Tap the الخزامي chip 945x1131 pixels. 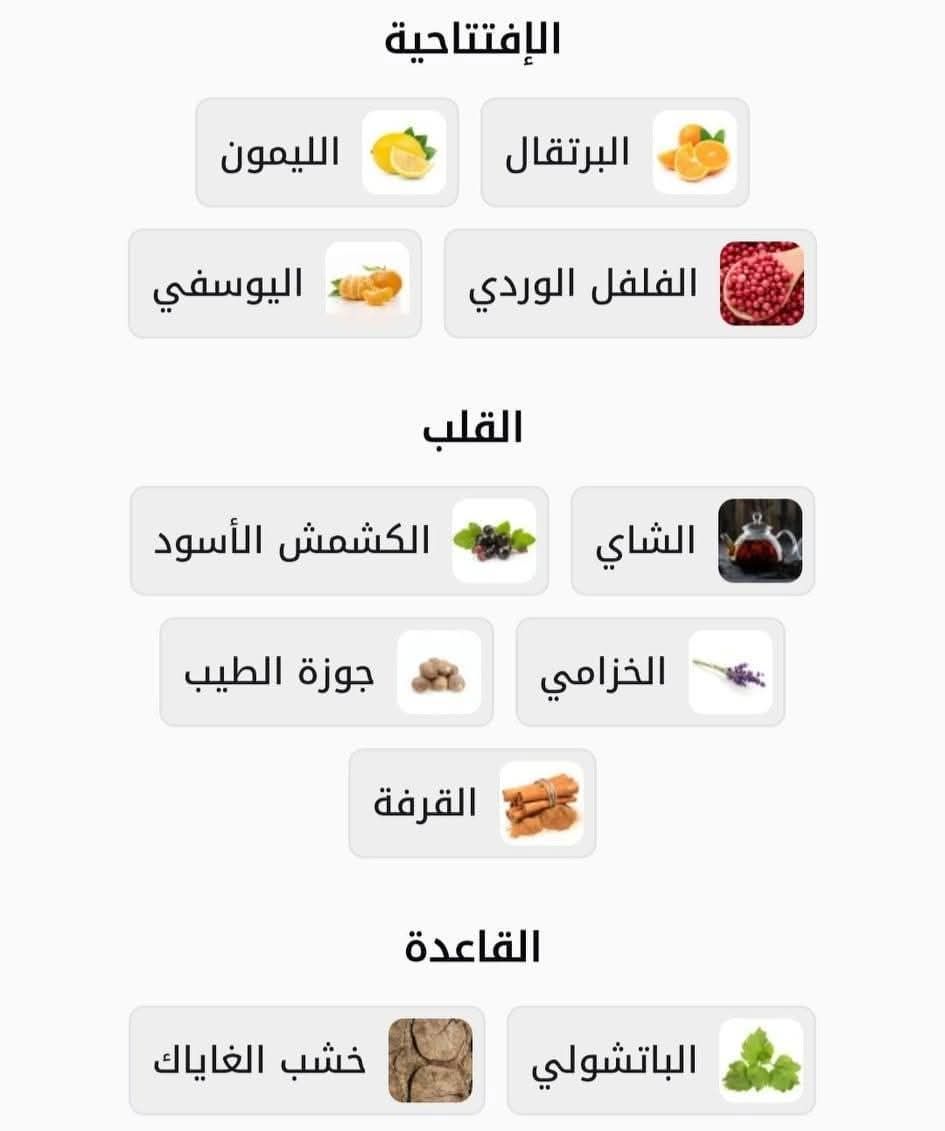tap(650, 672)
